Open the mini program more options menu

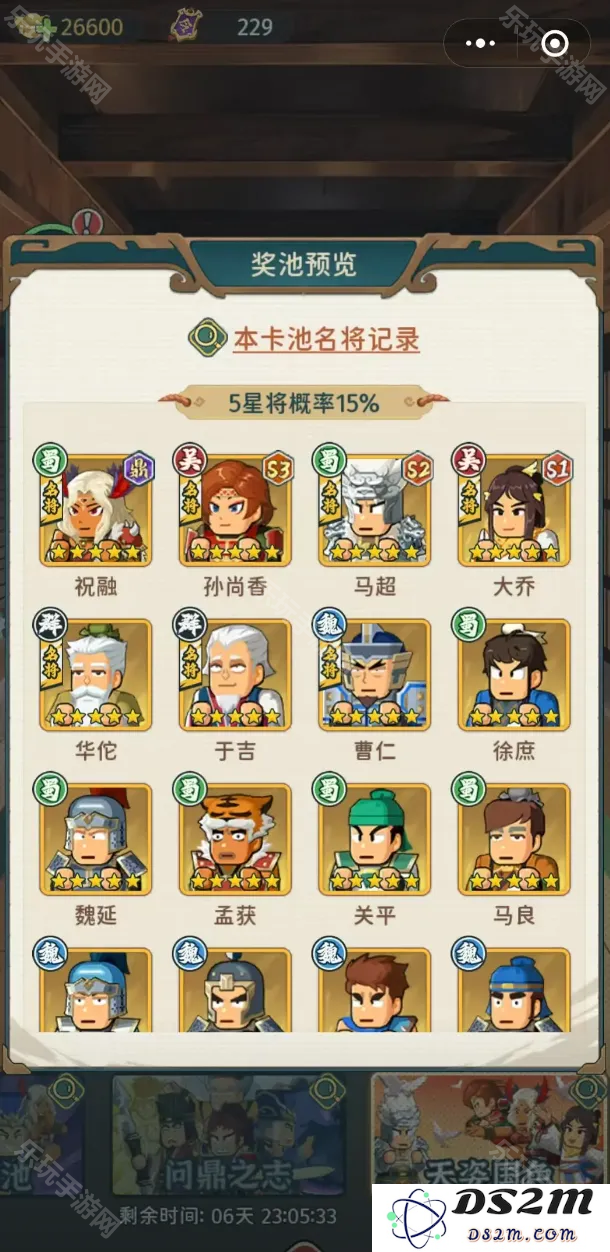pos(481,44)
